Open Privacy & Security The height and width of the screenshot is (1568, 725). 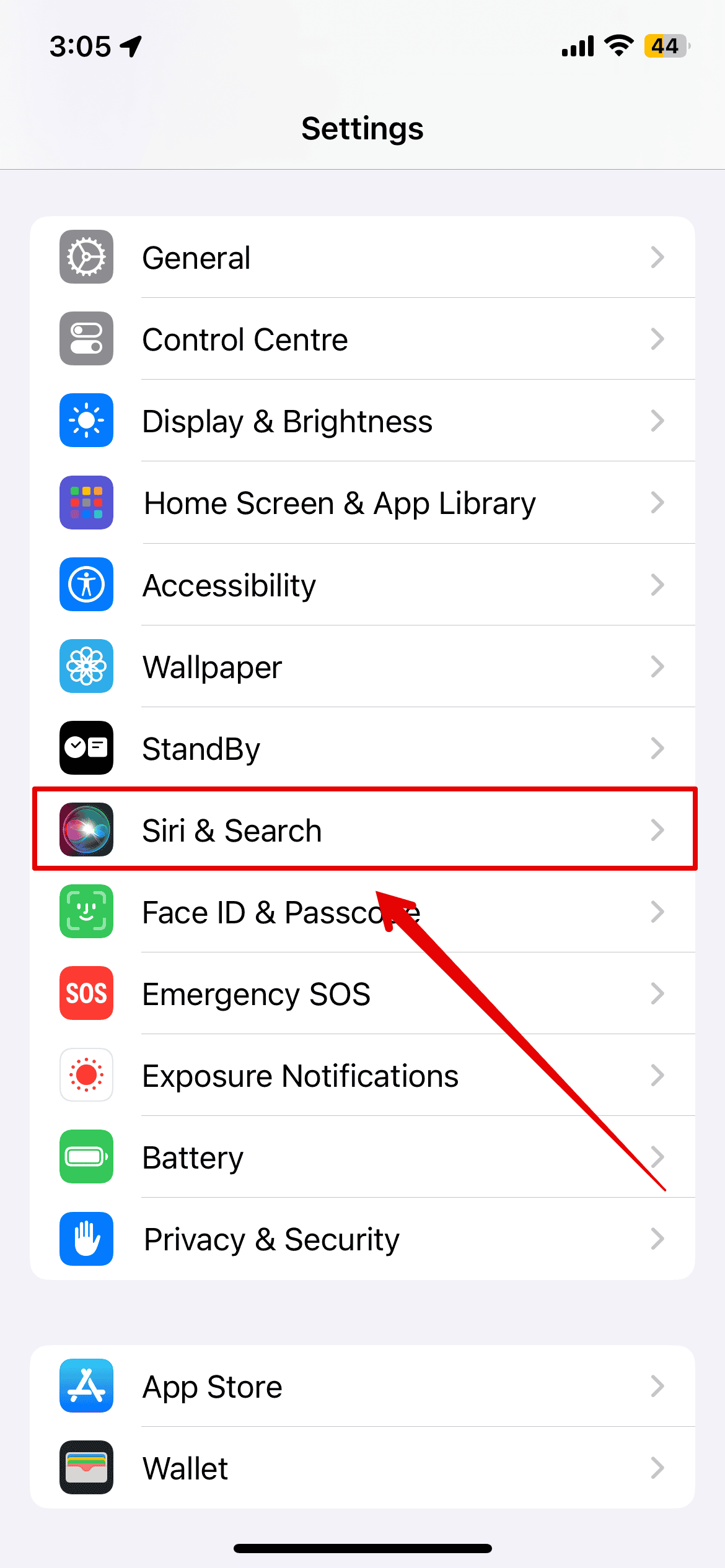click(362, 1239)
